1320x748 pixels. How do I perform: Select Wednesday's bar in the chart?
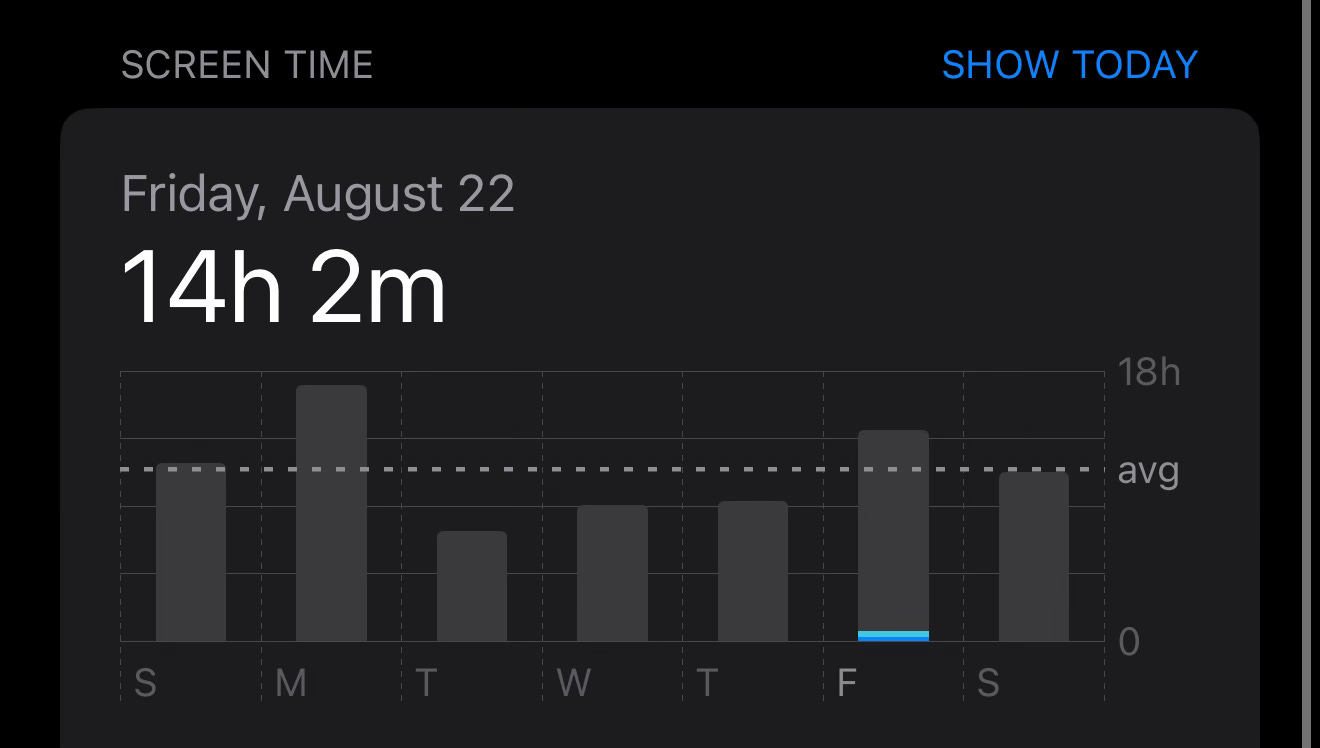point(612,573)
